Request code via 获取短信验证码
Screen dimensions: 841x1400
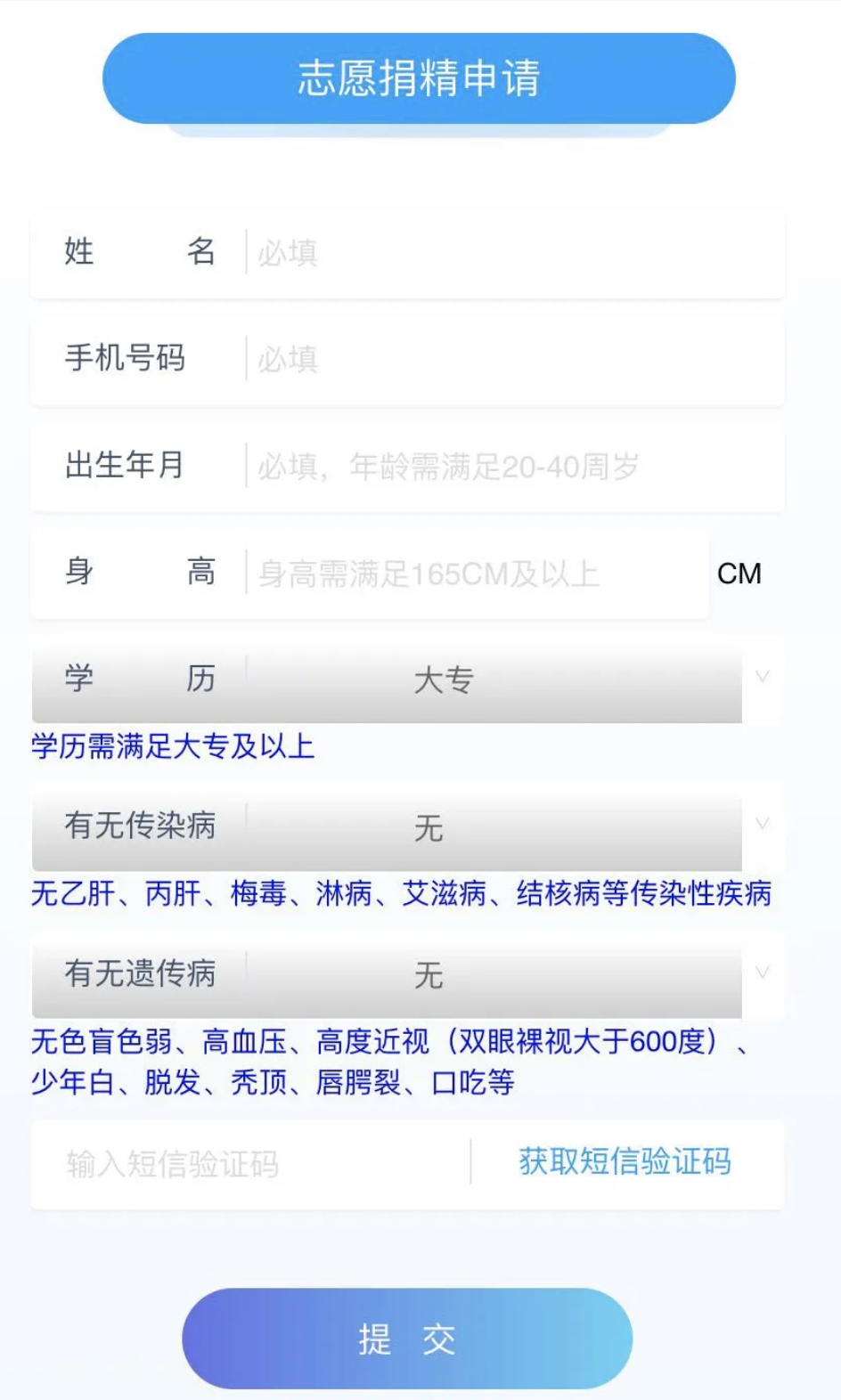click(x=625, y=1162)
